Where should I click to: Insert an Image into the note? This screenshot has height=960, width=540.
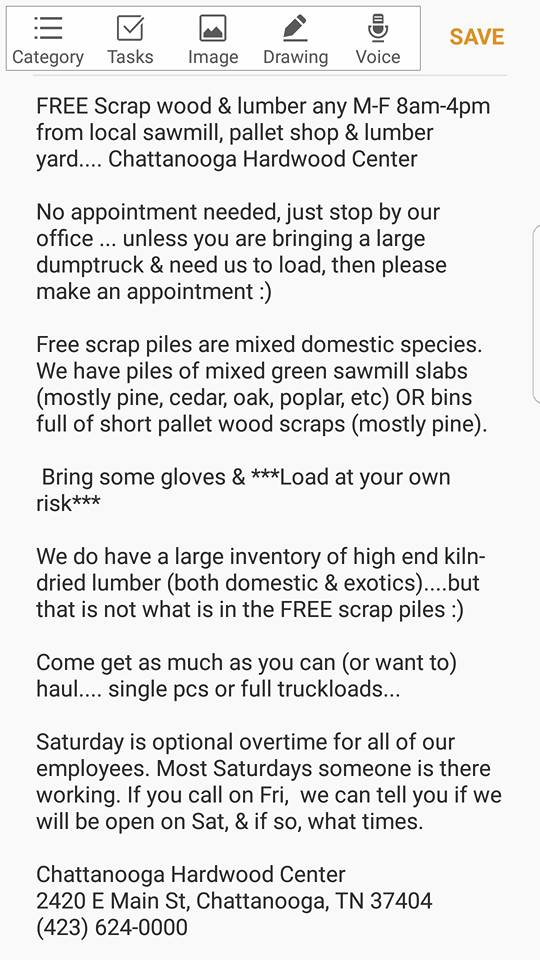(x=212, y=40)
